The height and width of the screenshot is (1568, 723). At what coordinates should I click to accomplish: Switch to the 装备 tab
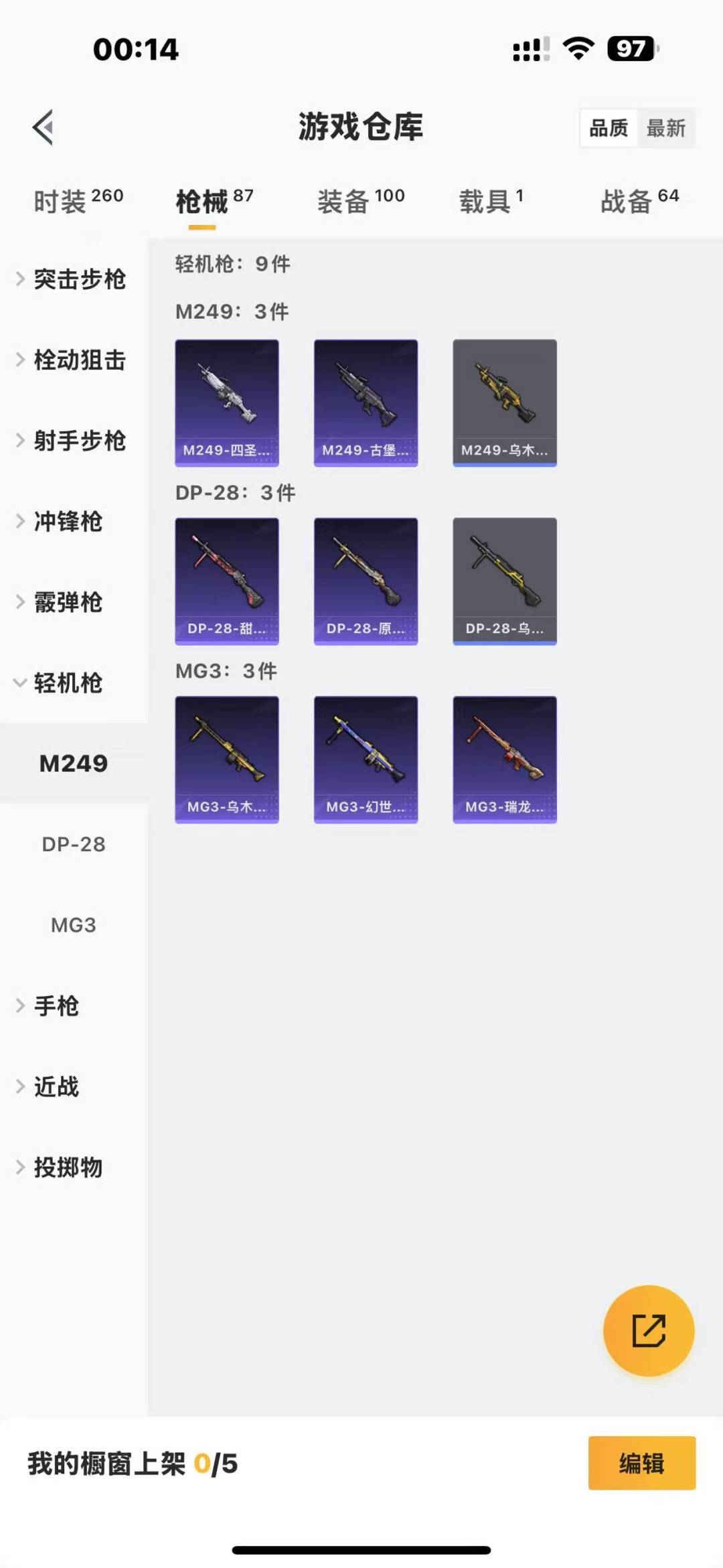pyautogui.click(x=360, y=201)
